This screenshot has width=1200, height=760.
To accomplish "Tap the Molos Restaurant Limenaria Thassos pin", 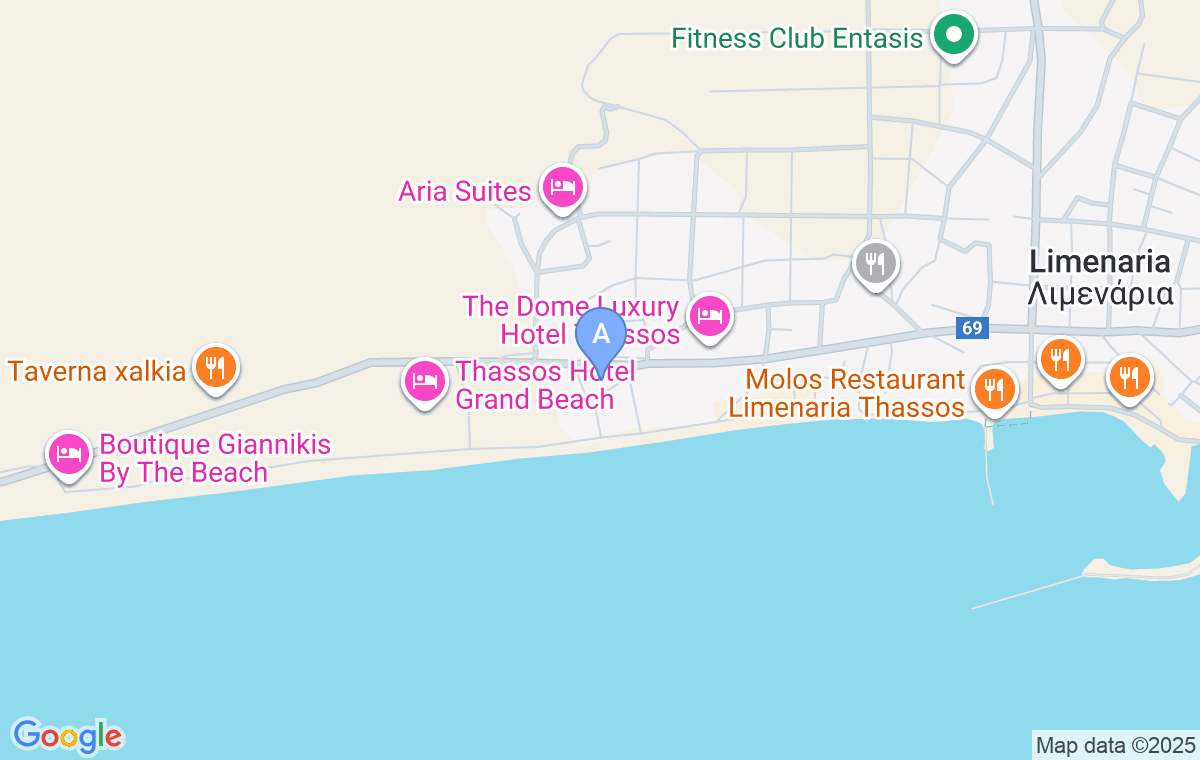I will click(993, 388).
